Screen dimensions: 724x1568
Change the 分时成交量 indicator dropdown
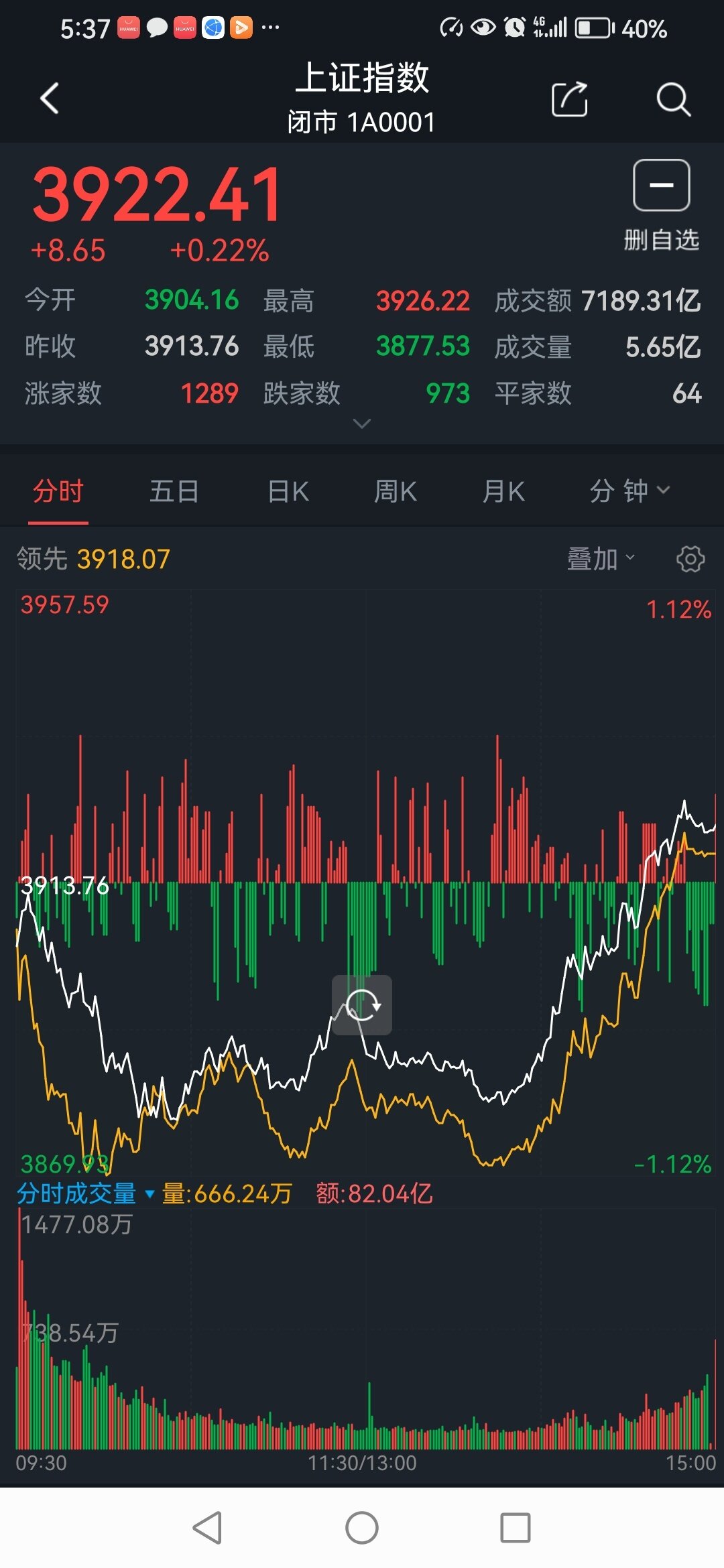point(85,1193)
